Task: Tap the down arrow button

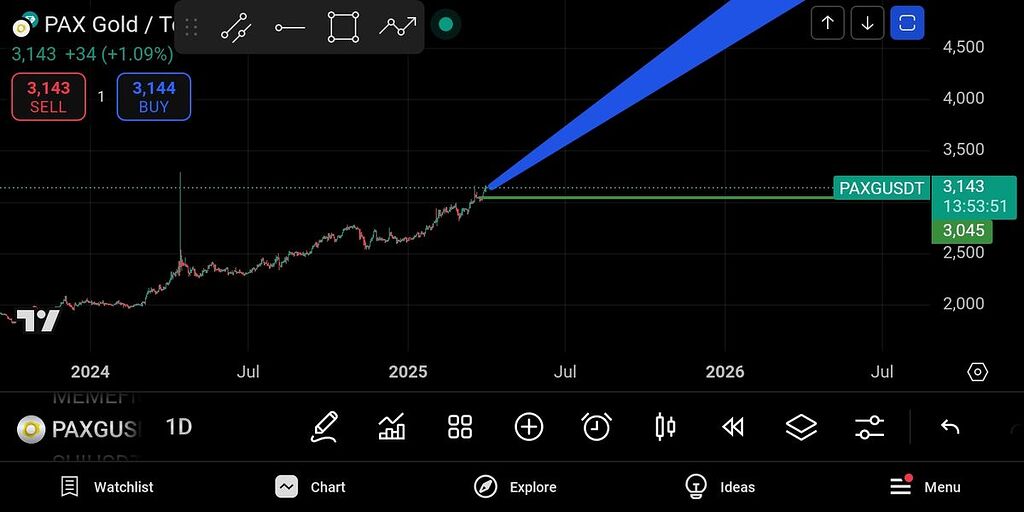Action: pyautogui.click(x=867, y=23)
